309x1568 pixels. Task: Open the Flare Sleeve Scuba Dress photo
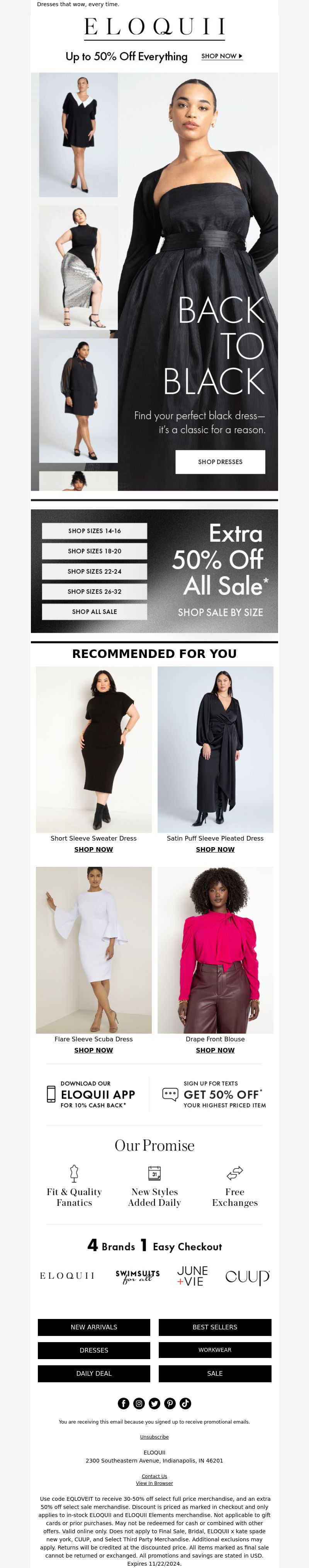[x=94, y=949]
